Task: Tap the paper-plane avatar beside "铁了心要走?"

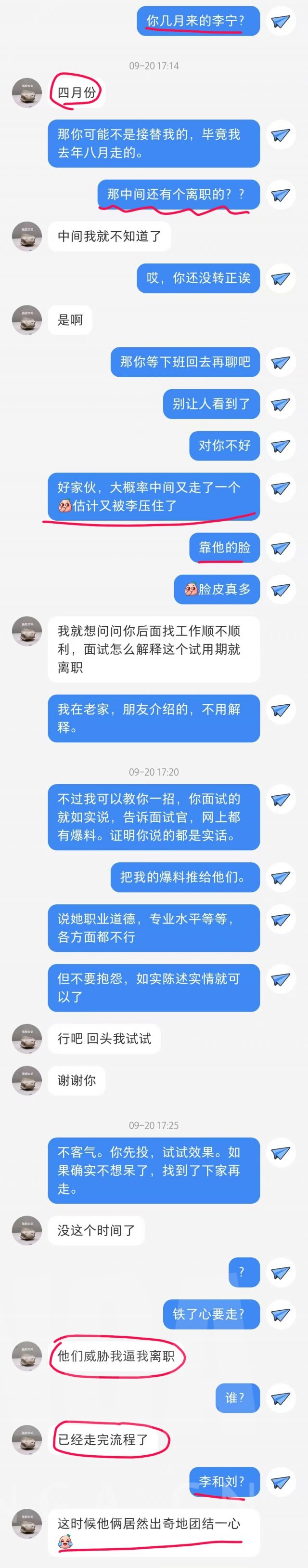Action: [281, 1315]
